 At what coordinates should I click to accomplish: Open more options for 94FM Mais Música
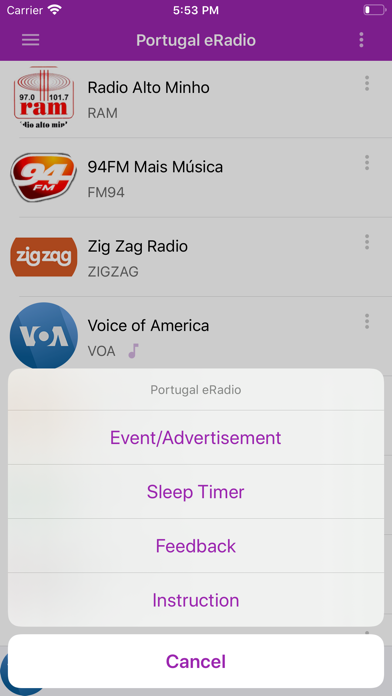coord(367,162)
